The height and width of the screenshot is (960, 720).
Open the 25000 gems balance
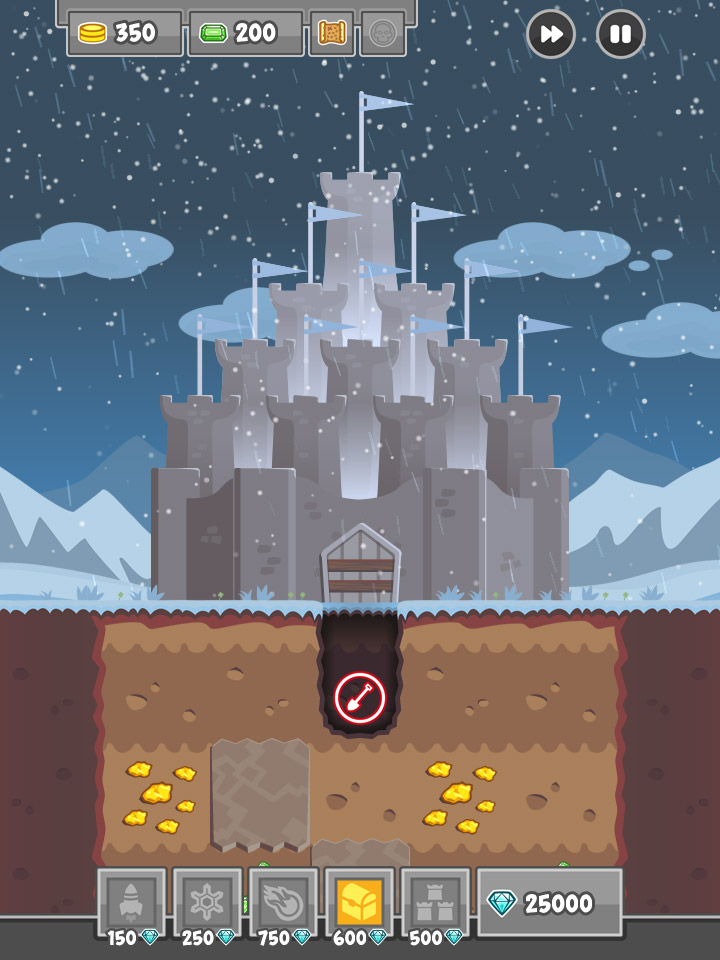click(x=550, y=903)
